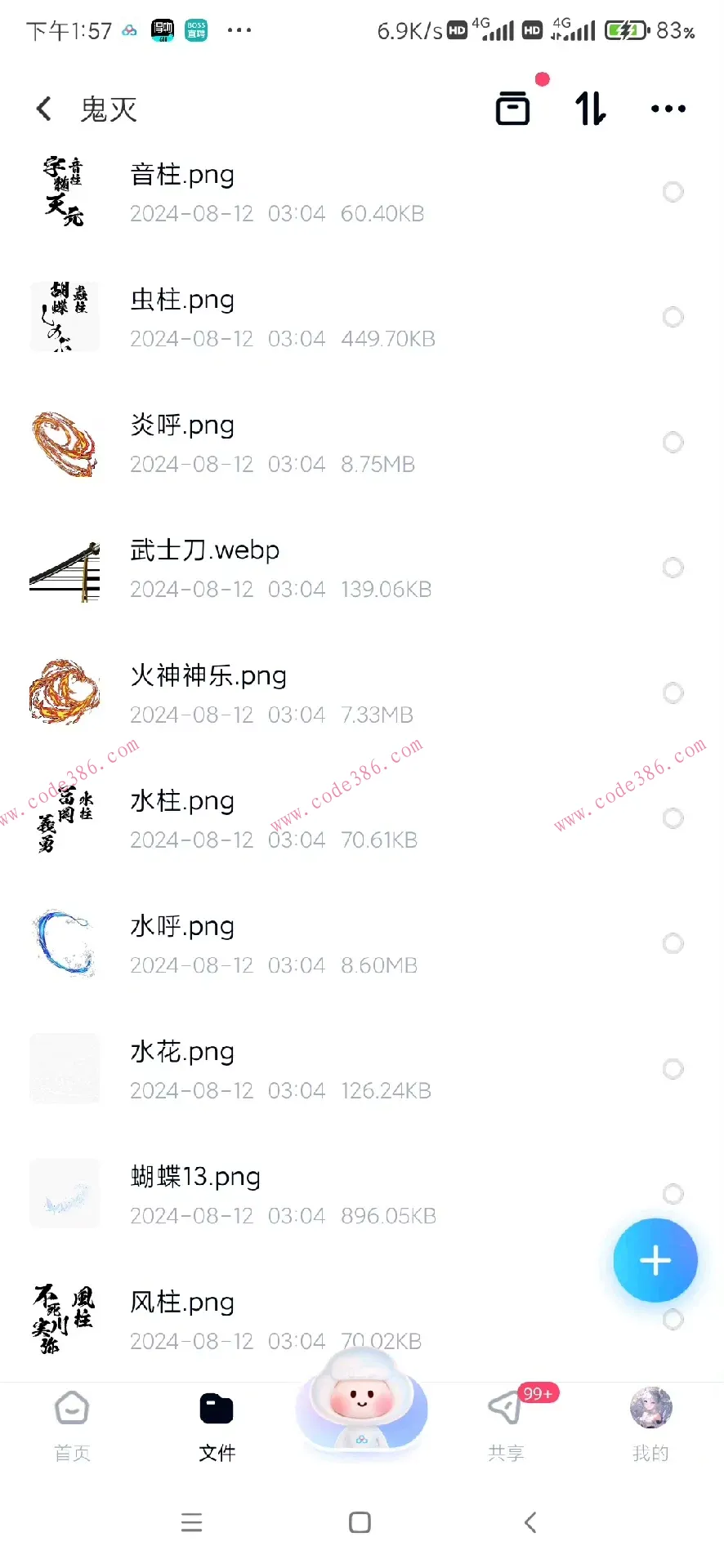This screenshot has height=1568, width=724.
Task: Open the thumbnail of 蝴蝶13.png
Action: (x=65, y=1193)
